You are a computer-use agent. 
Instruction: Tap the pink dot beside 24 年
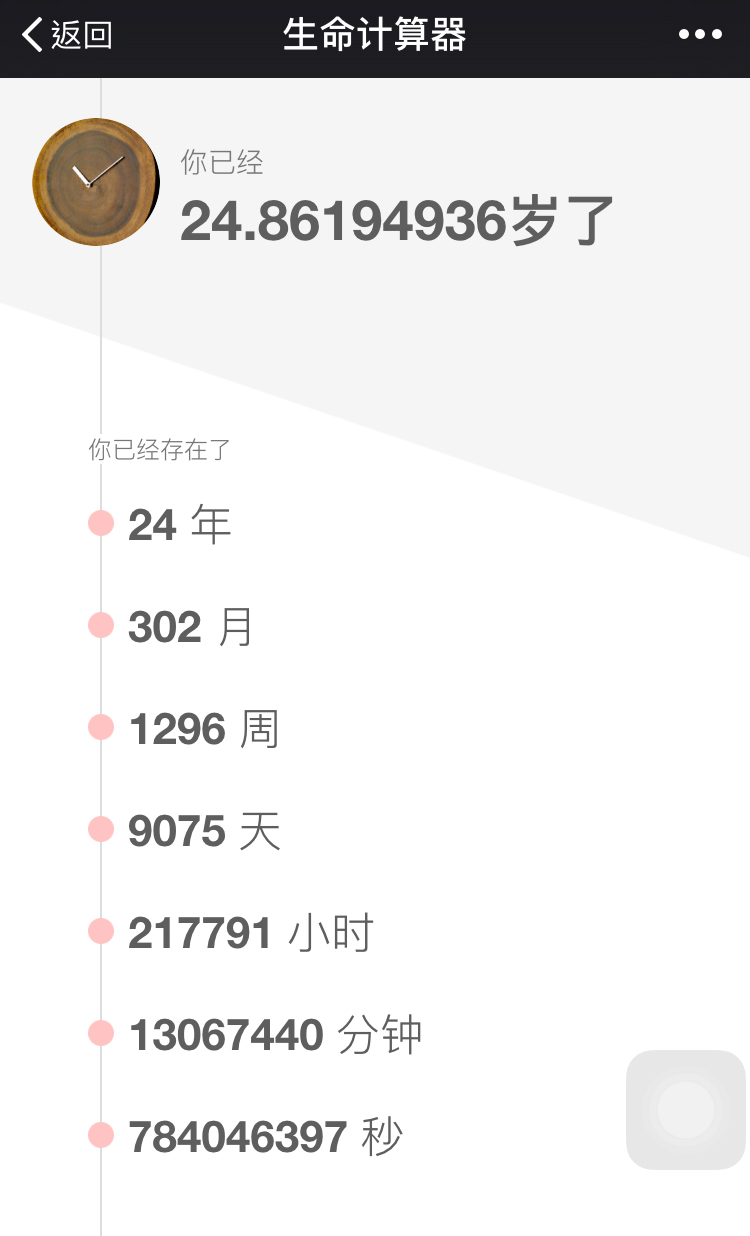pyautogui.click(x=100, y=523)
